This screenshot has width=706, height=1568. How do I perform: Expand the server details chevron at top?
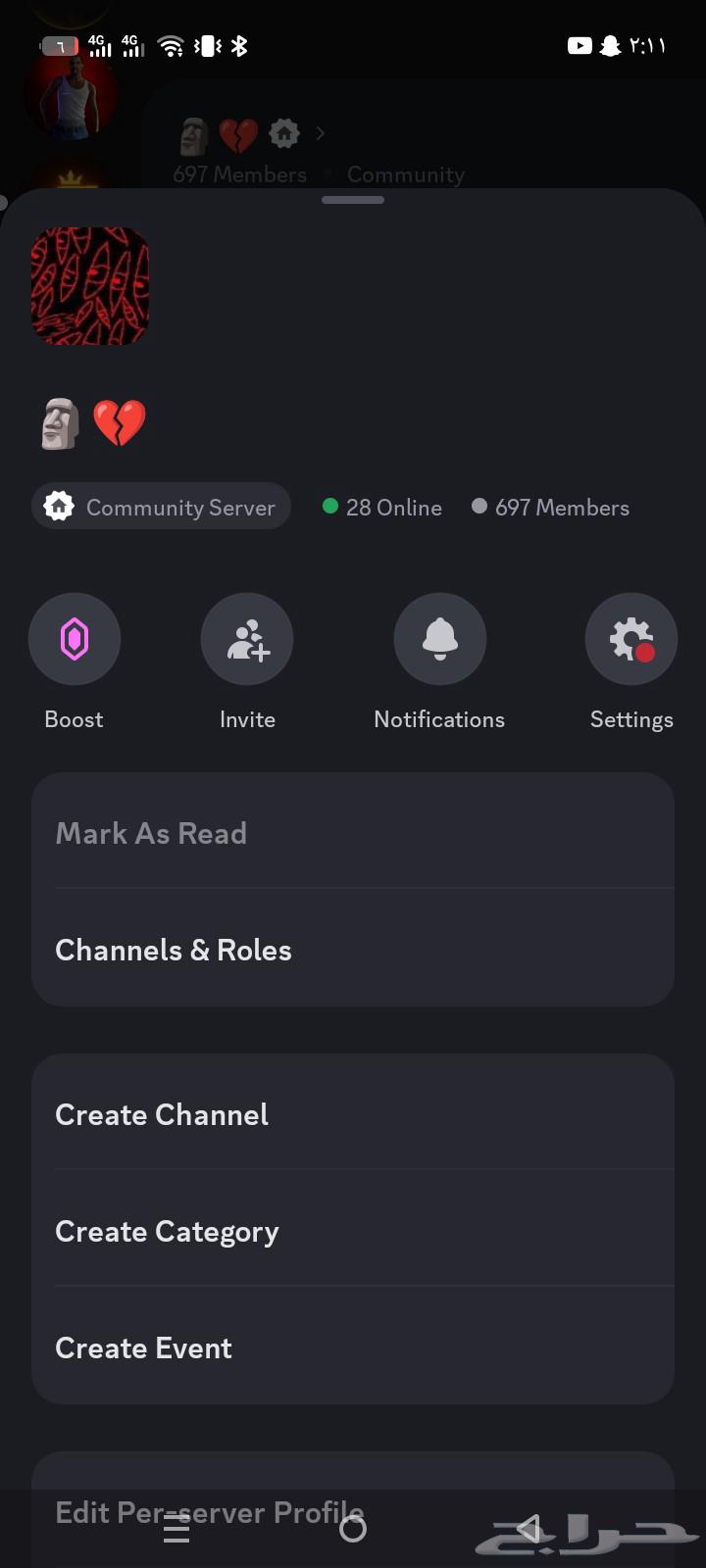[319, 132]
